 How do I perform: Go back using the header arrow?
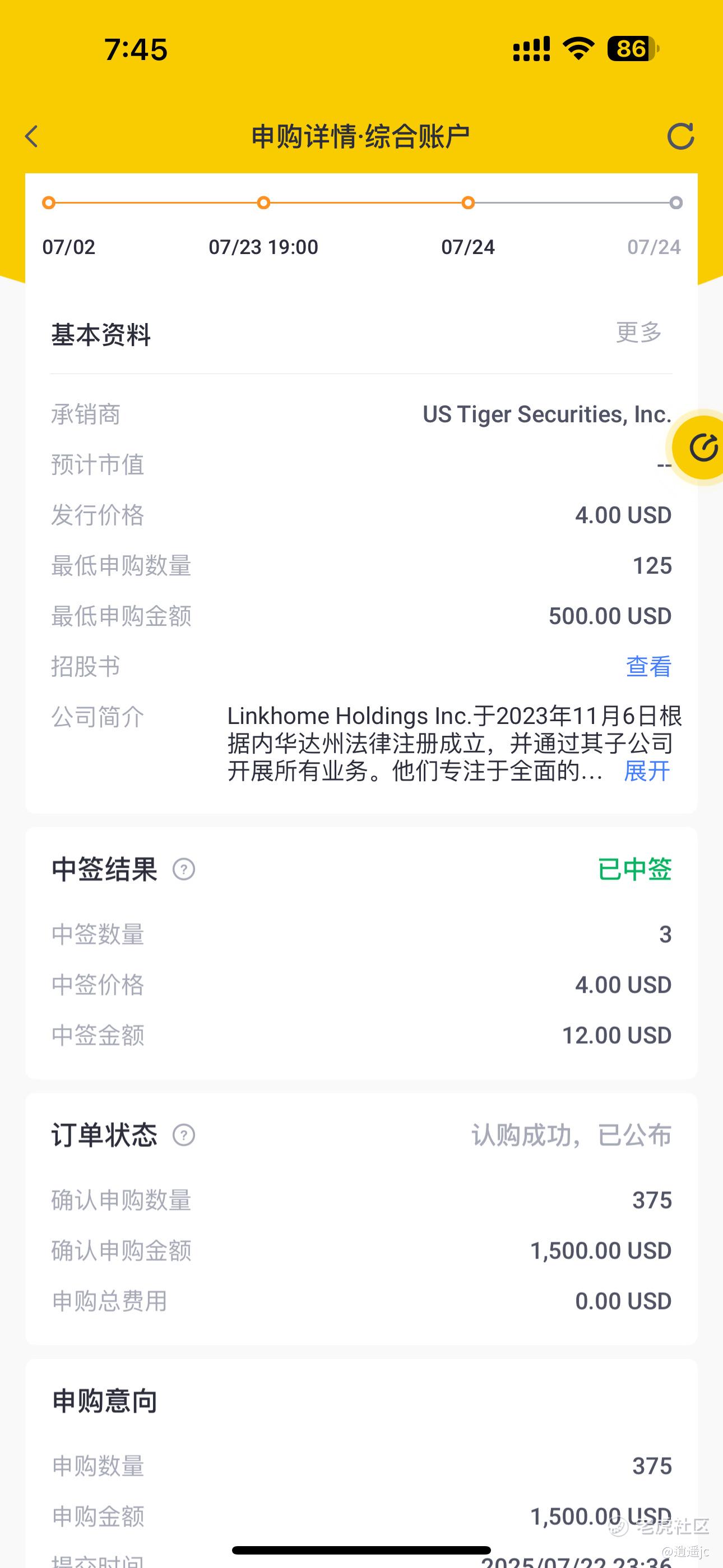tap(31, 136)
